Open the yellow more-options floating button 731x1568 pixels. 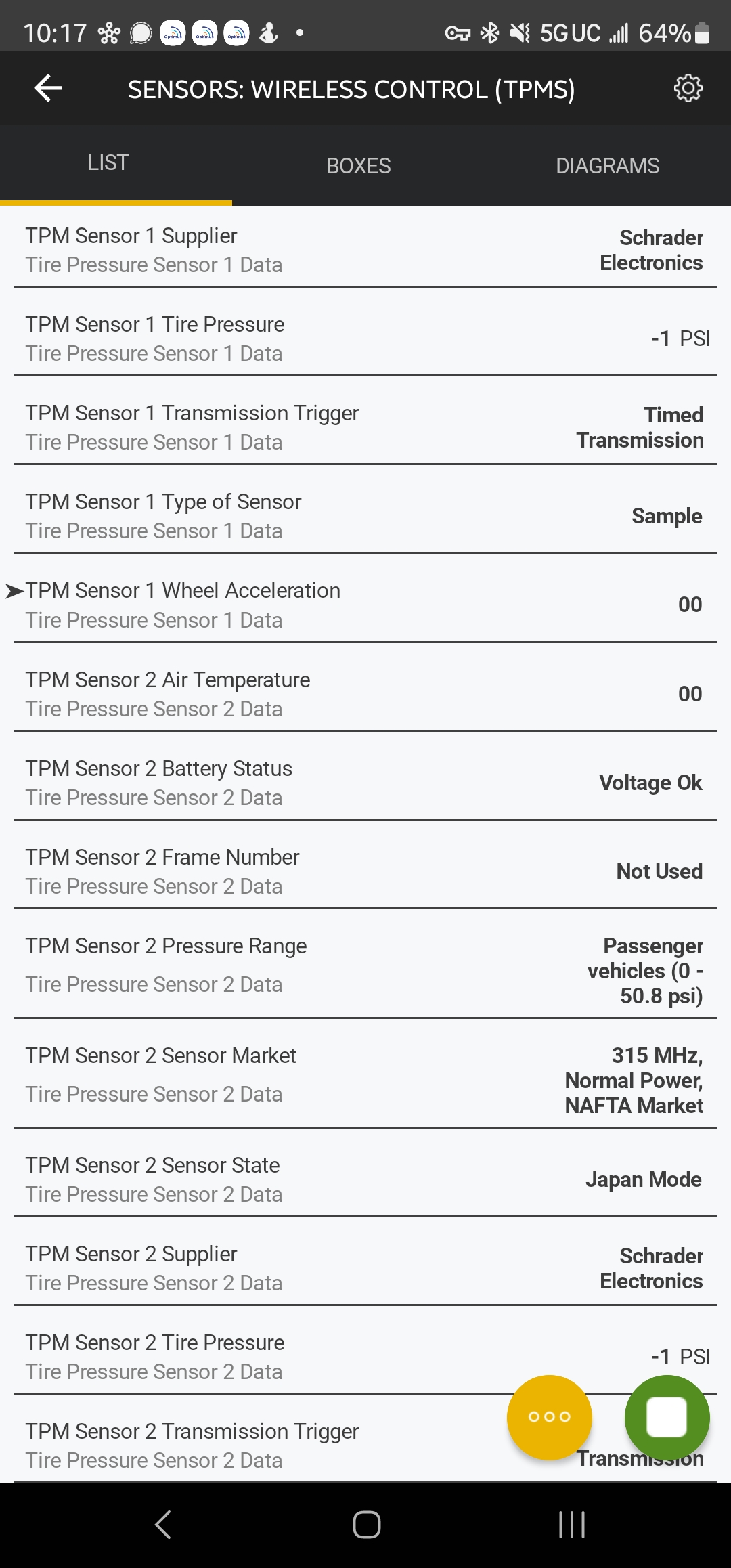coord(550,1417)
